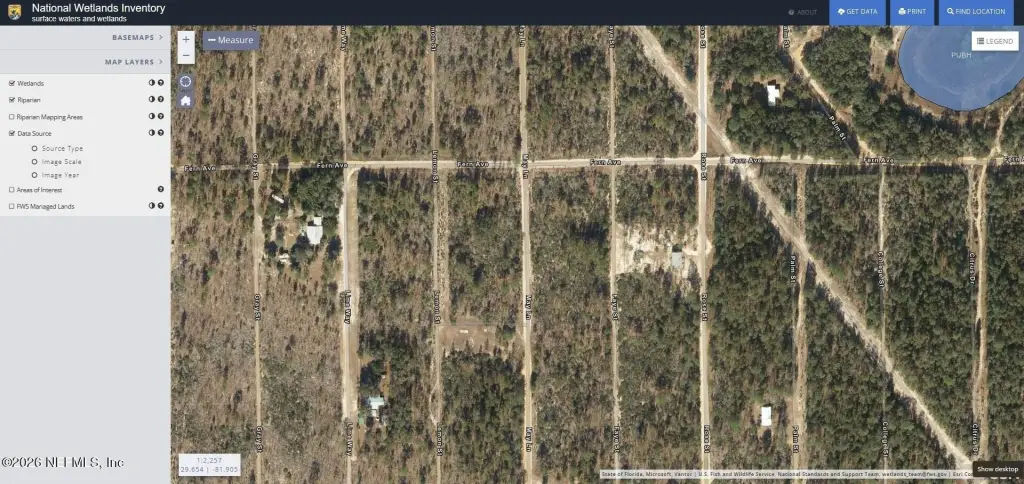Screen dimensions: 1024x484
Task: Zoom out on the map
Action: click(x=186, y=55)
